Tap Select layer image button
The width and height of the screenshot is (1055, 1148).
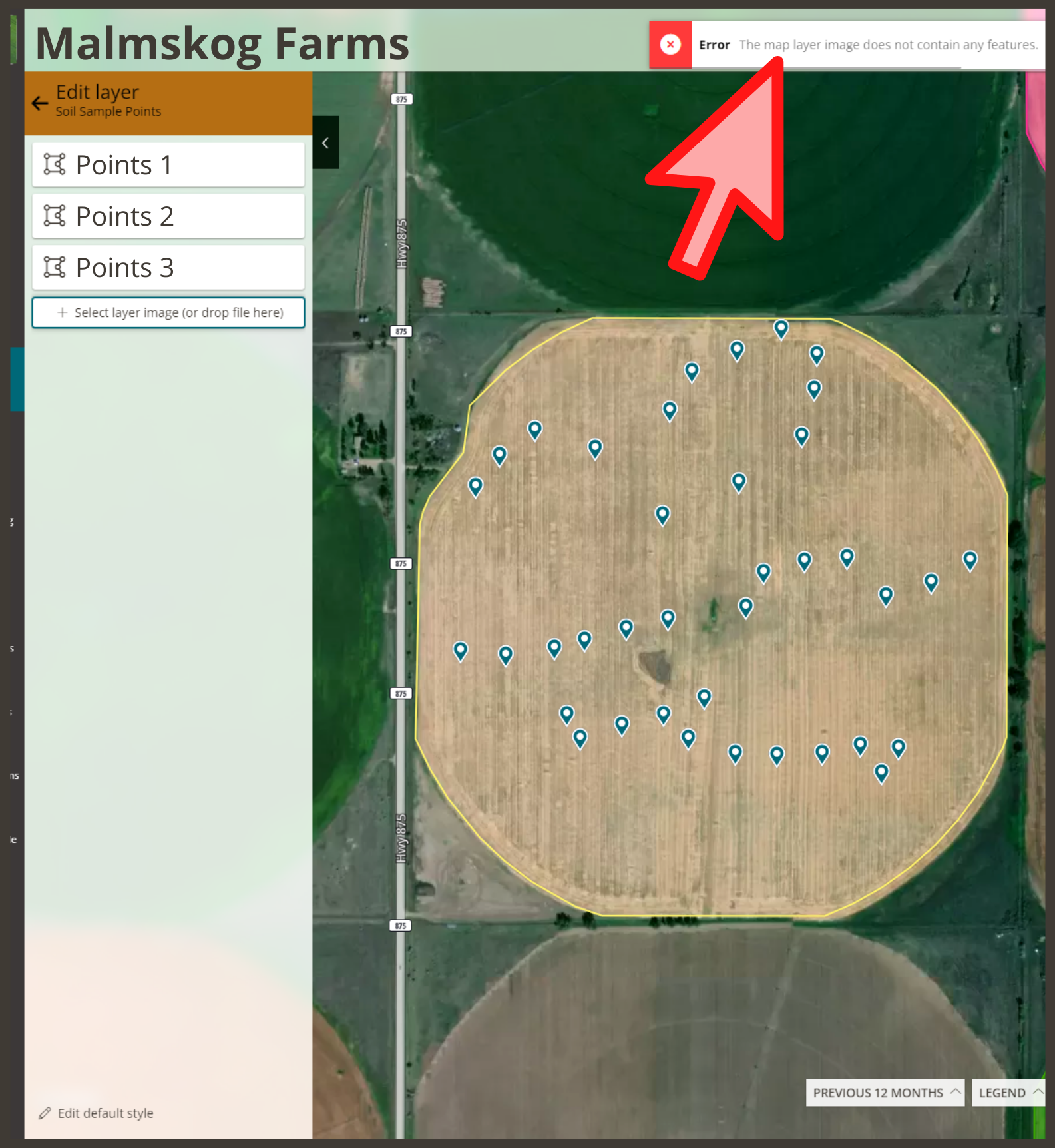(168, 313)
